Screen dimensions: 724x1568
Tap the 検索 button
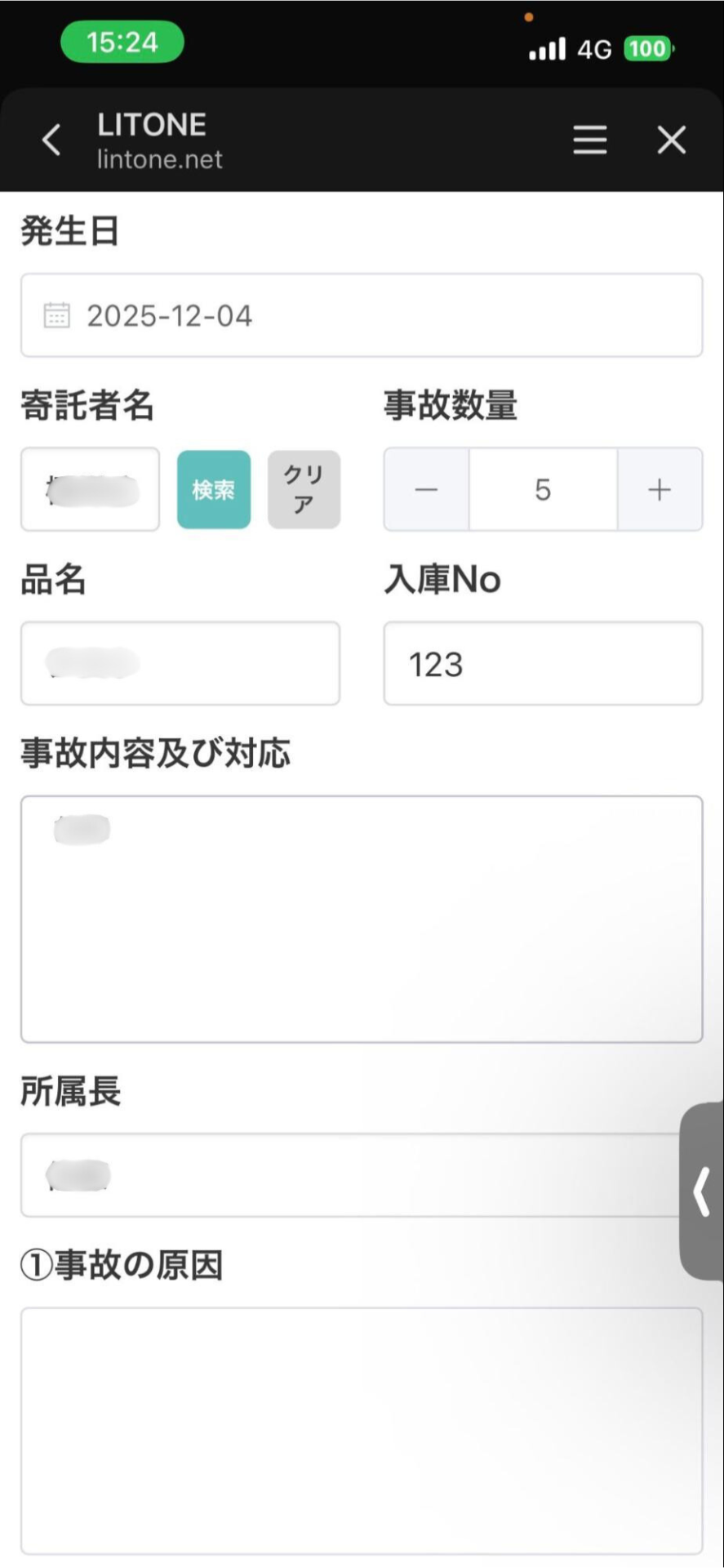[x=214, y=489]
